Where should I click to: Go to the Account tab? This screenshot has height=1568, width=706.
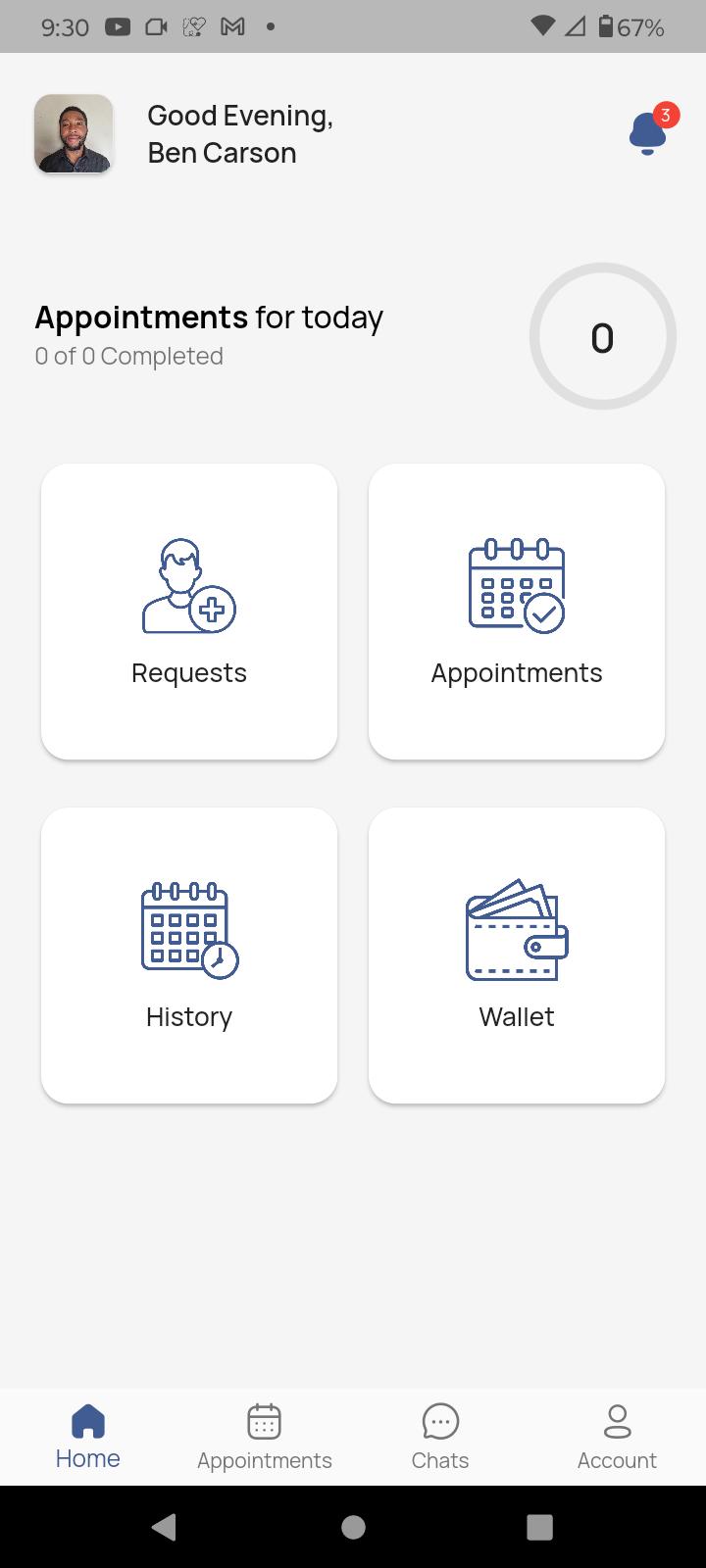617,1437
